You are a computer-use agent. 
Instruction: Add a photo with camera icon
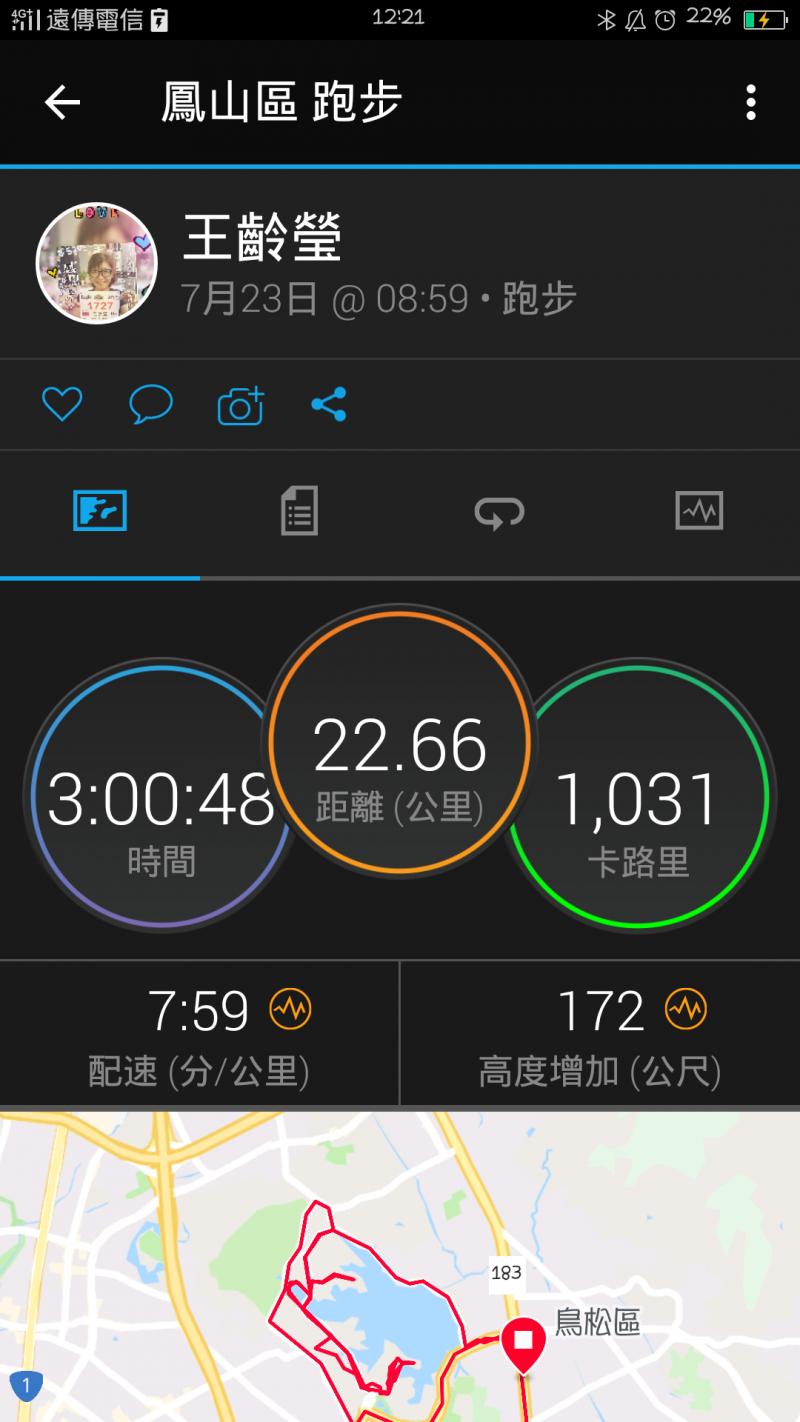[240, 405]
